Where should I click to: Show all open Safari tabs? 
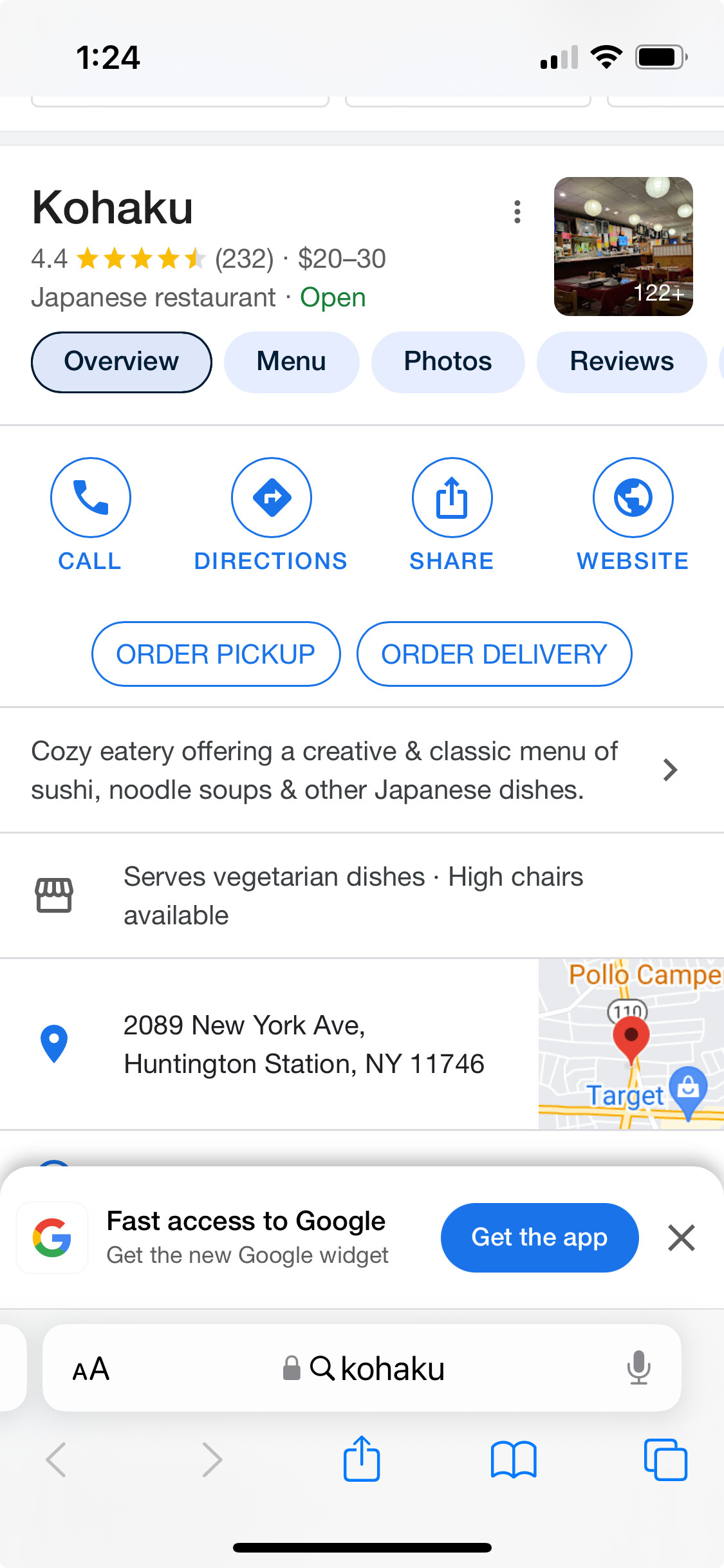click(665, 1459)
